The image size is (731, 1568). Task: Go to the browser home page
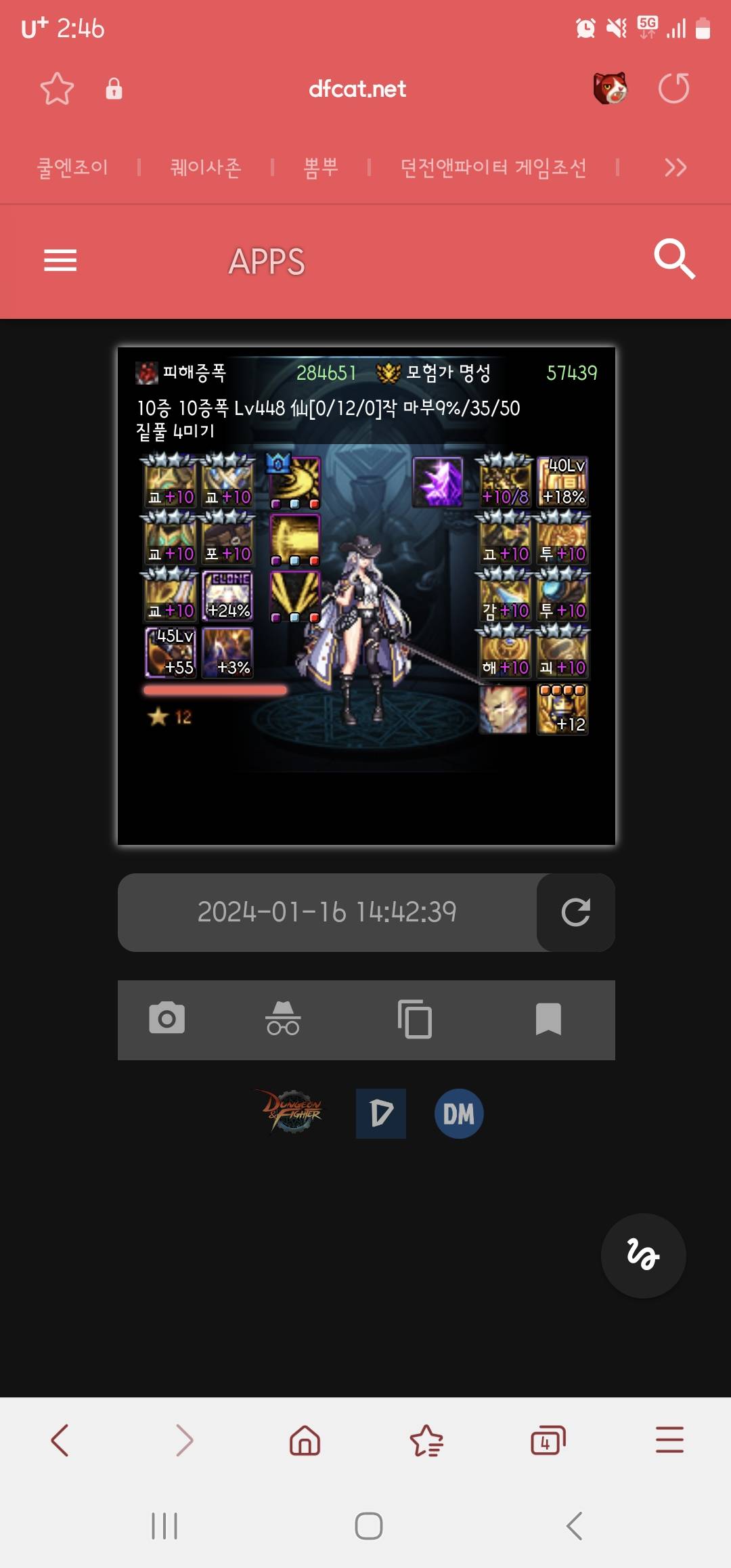pos(305,1440)
